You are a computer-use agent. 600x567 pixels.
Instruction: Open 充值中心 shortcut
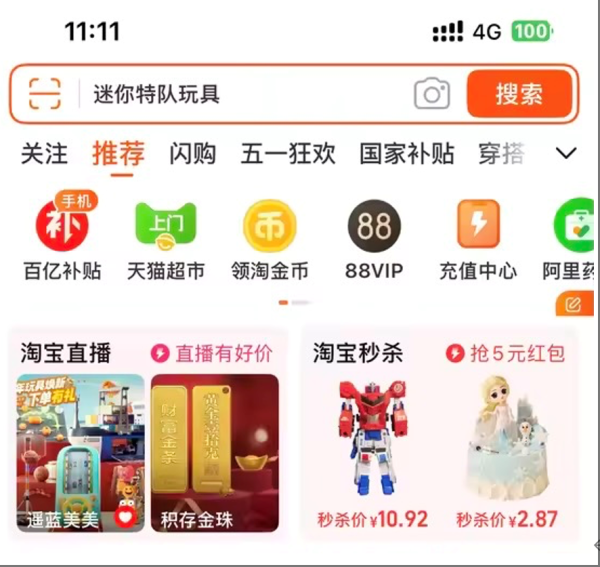click(478, 238)
